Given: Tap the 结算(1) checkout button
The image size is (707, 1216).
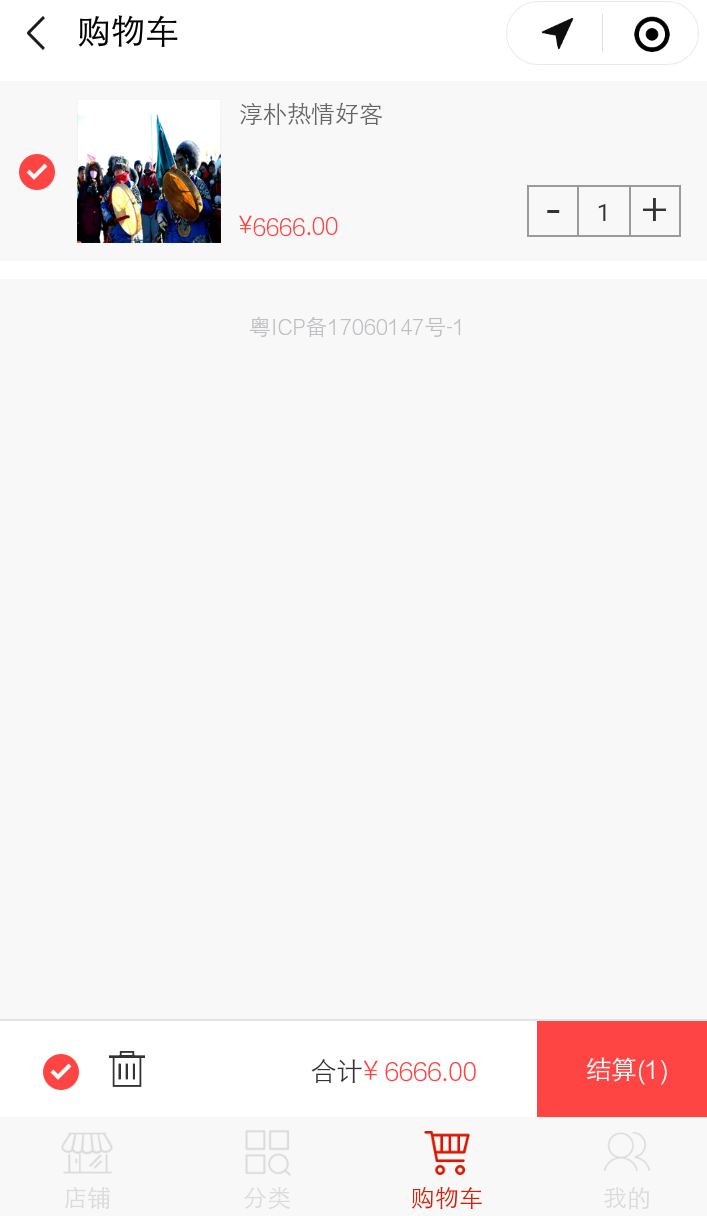Looking at the screenshot, I should point(622,1069).
